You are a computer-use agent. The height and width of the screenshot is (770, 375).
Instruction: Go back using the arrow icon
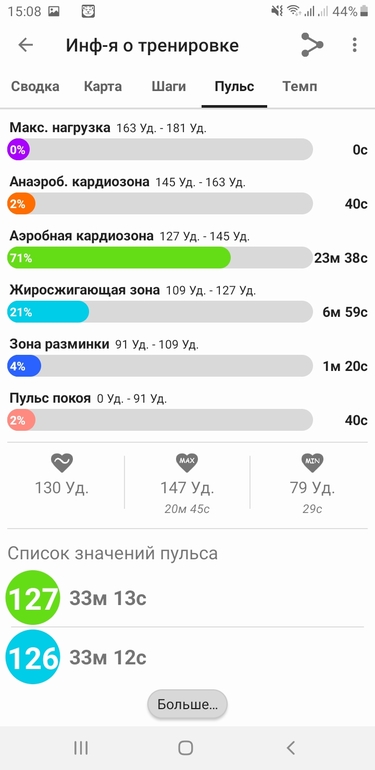[x=26, y=45]
